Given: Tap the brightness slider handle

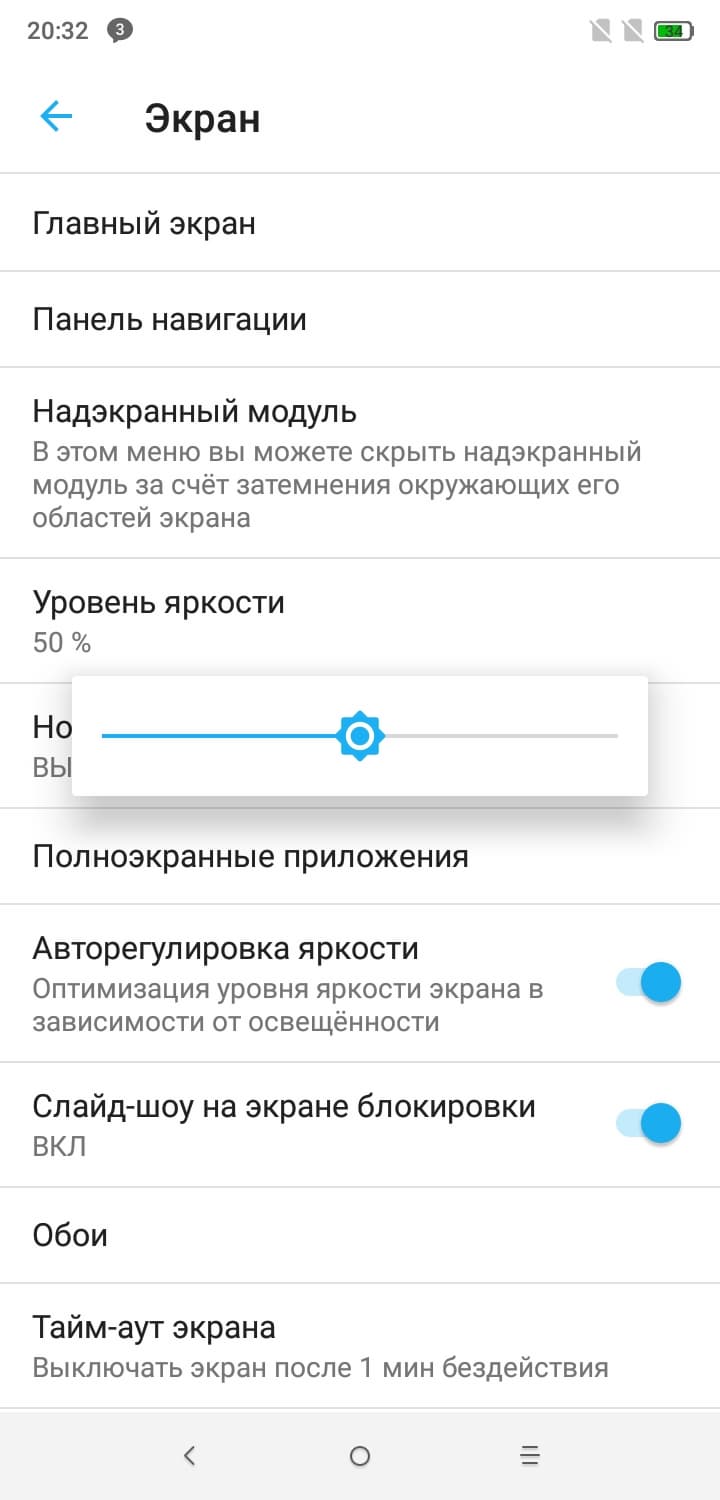Looking at the screenshot, I should [359, 737].
